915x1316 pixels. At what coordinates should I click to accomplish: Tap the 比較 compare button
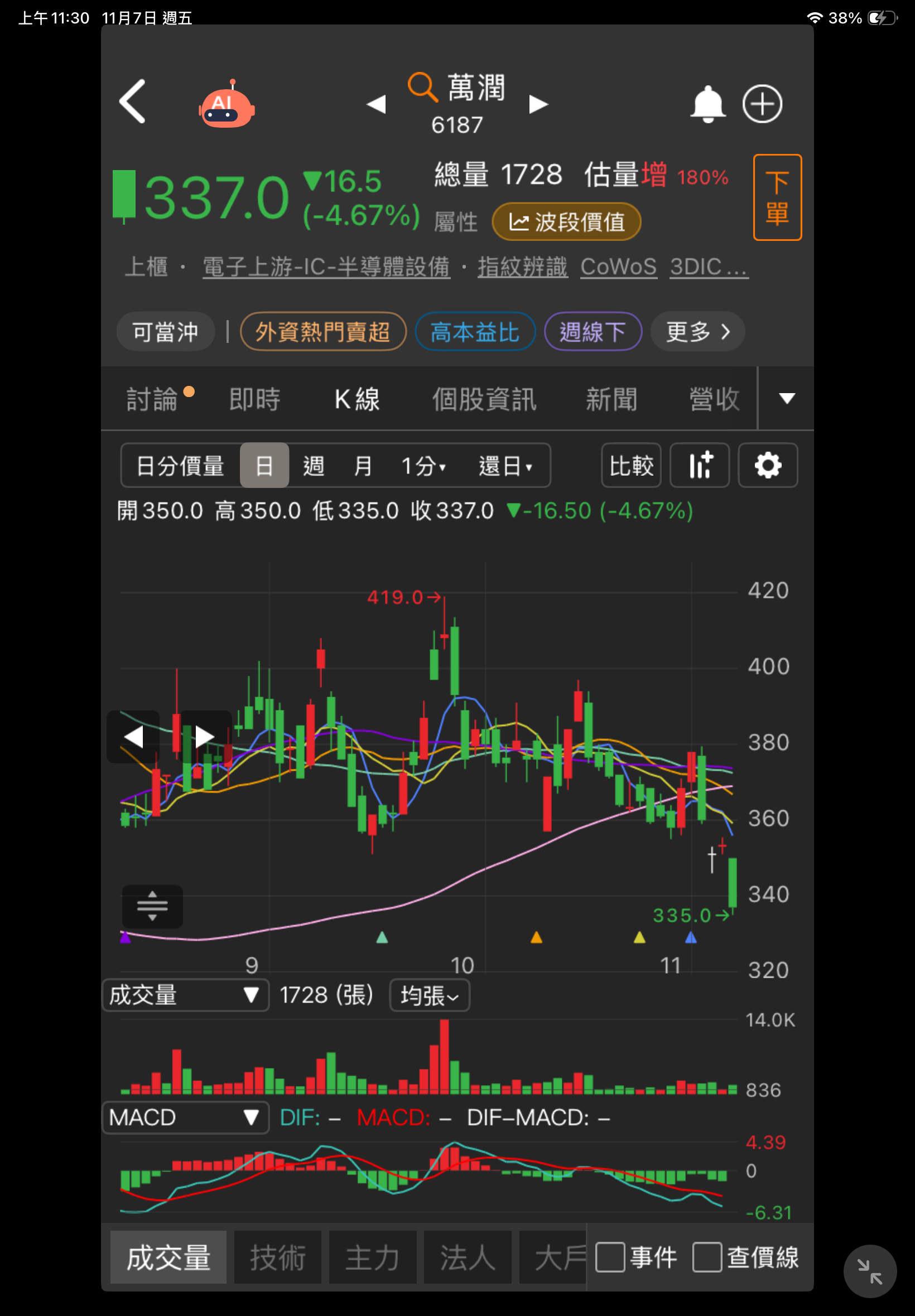tap(630, 466)
